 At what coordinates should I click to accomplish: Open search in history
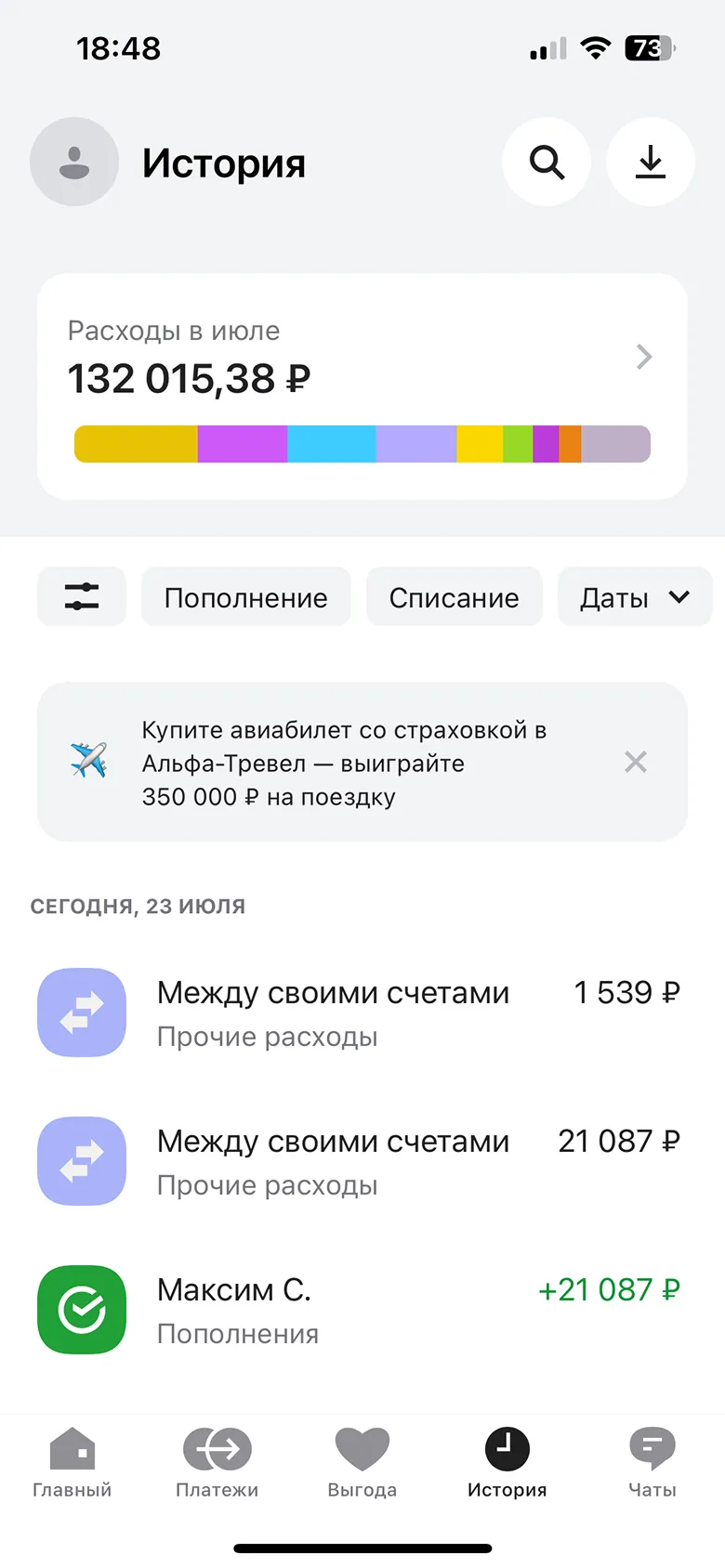click(547, 162)
